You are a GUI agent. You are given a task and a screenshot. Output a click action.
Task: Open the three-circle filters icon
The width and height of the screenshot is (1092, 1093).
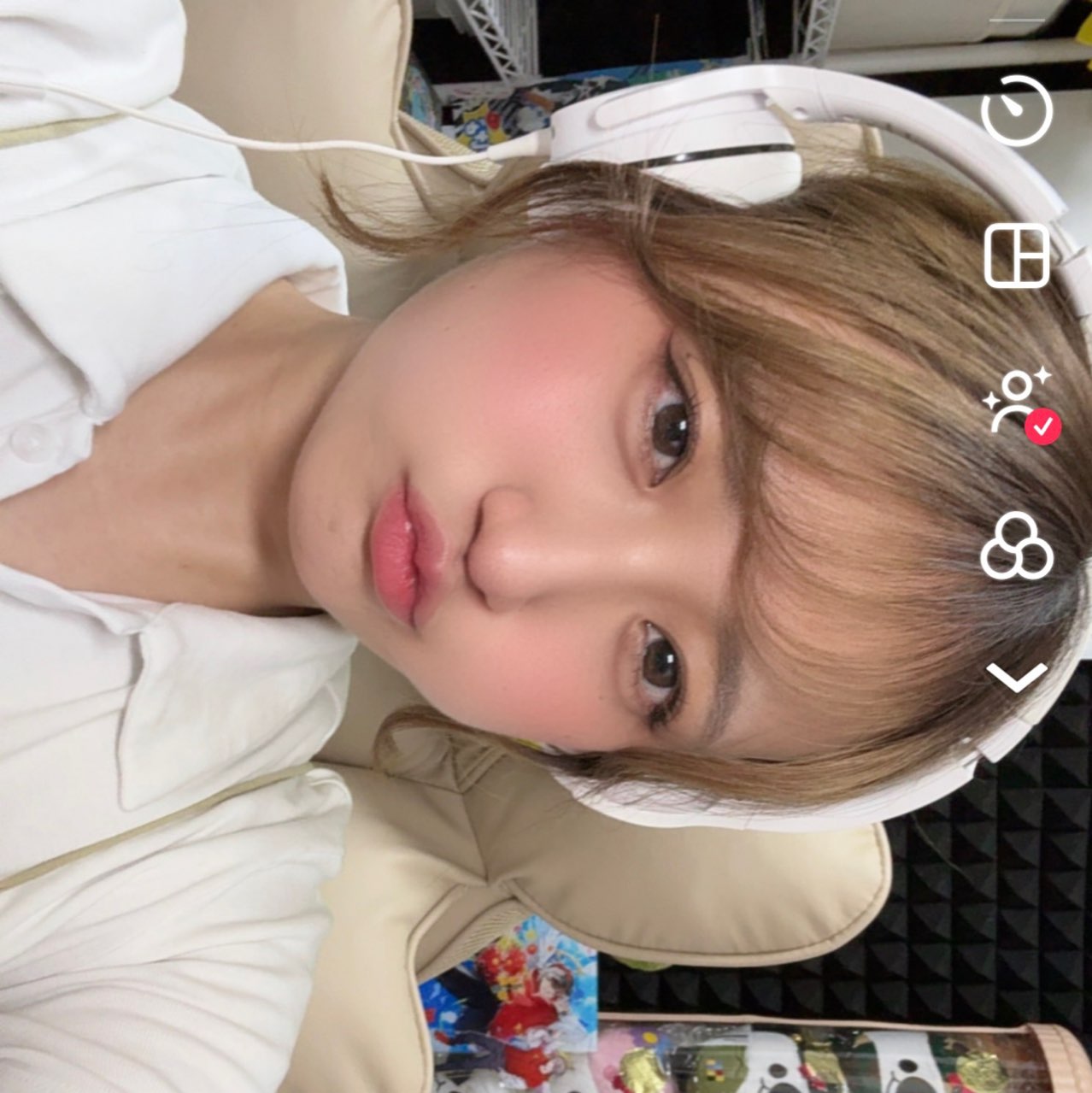(x=1017, y=549)
